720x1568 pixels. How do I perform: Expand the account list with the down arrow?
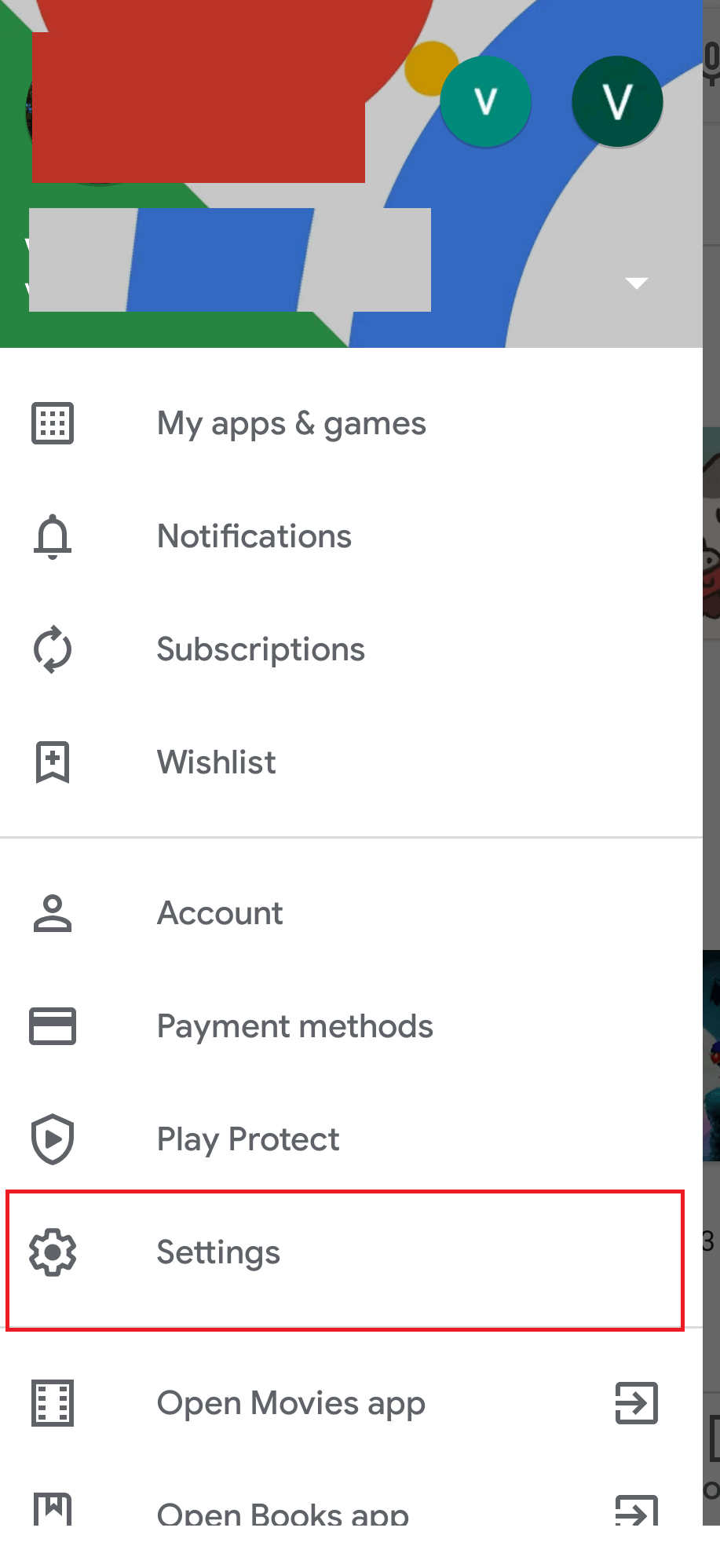coord(636,284)
